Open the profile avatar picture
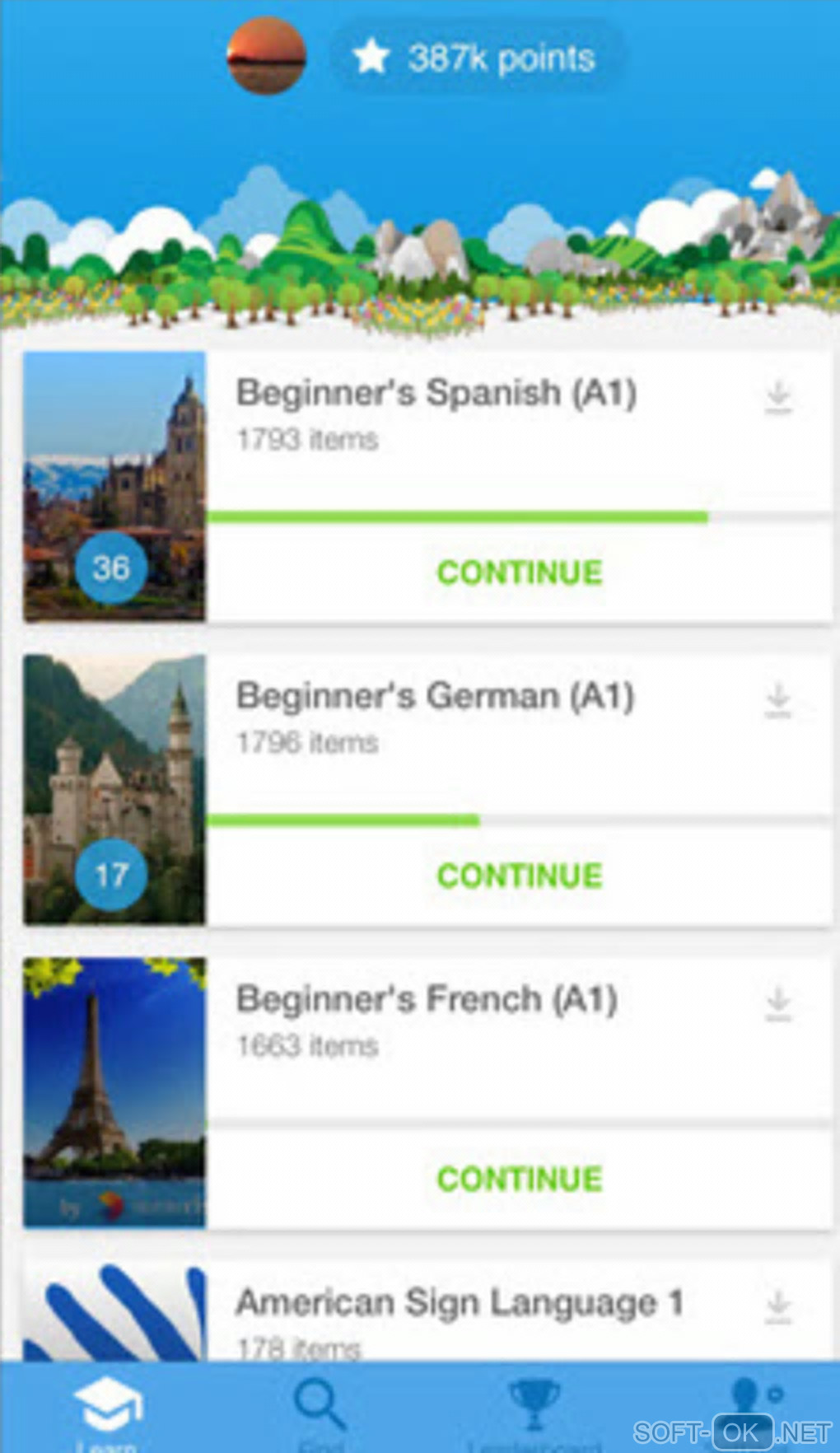The width and height of the screenshot is (840, 1453). coord(266,54)
